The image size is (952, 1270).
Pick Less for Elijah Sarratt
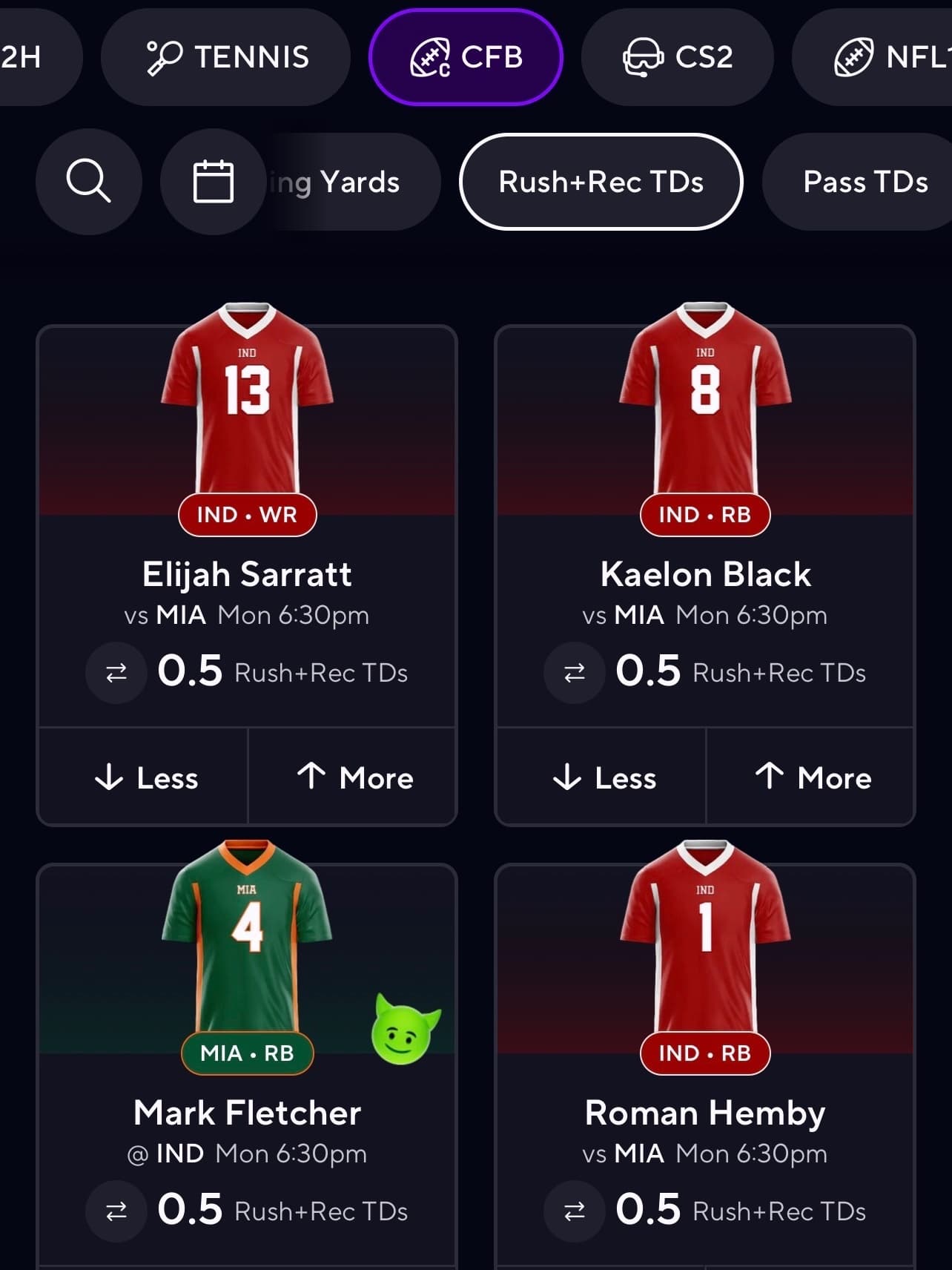pyautogui.click(x=144, y=777)
